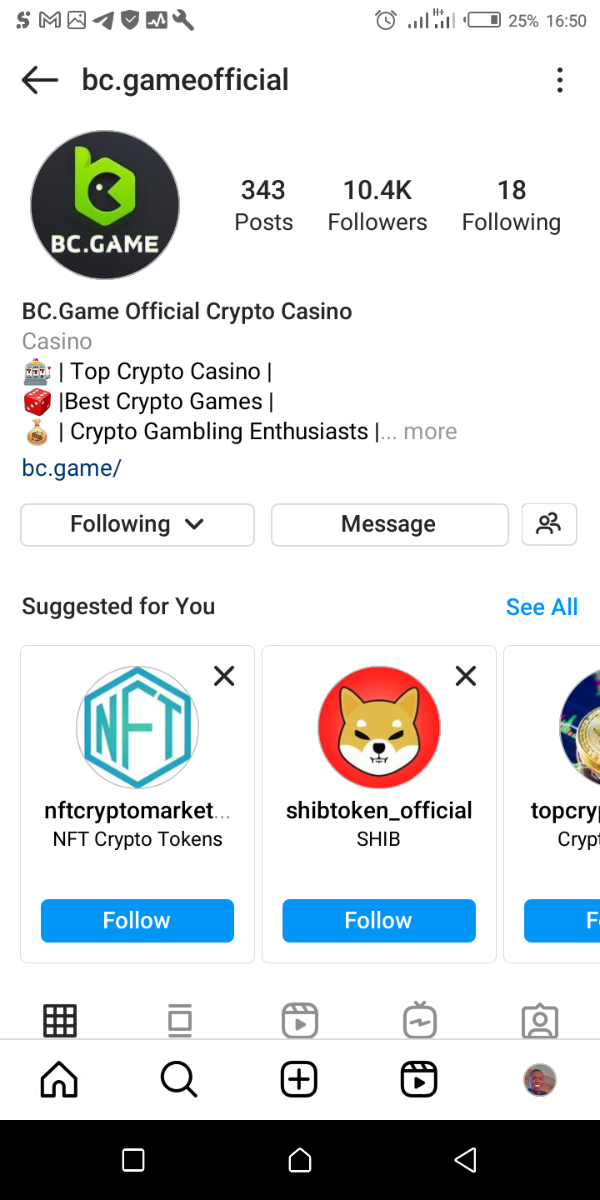The height and width of the screenshot is (1200, 600).
Task: See All suggested accounts
Action: (x=541, y=607)
